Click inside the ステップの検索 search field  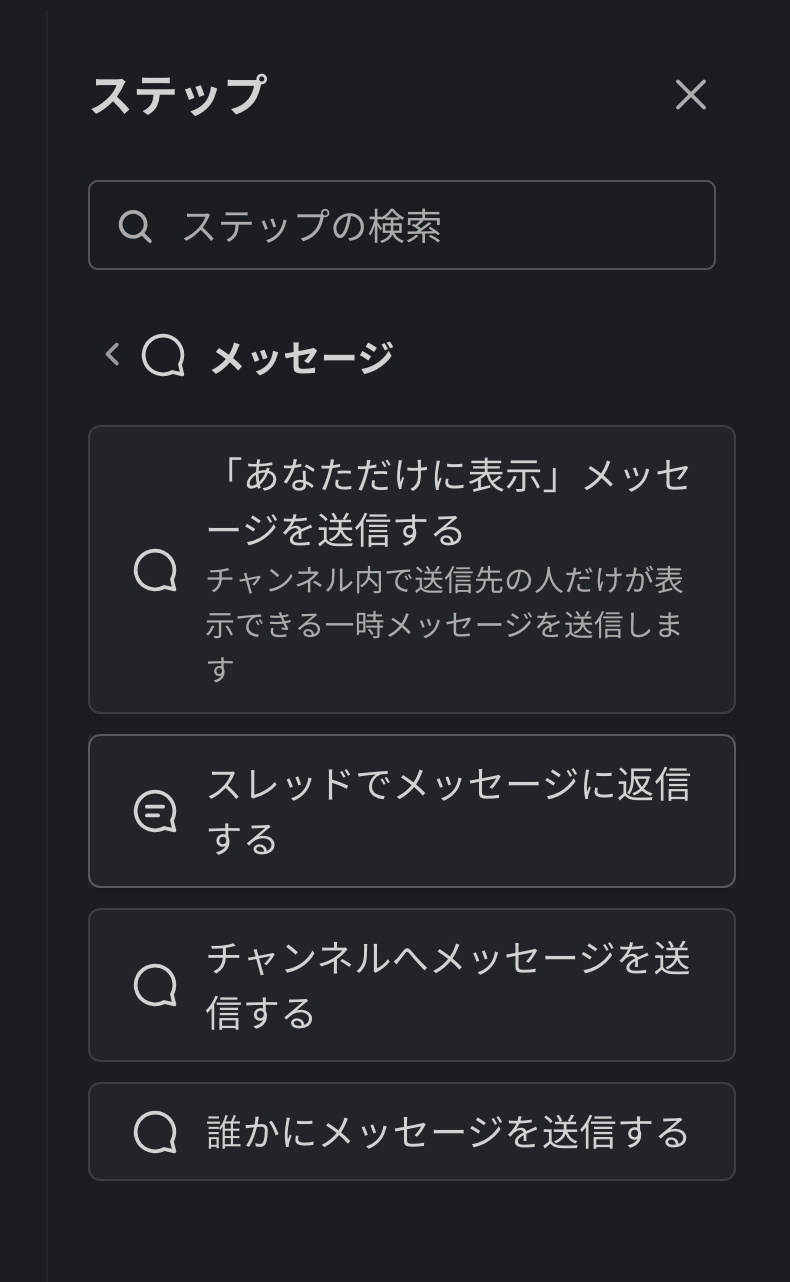400,226
